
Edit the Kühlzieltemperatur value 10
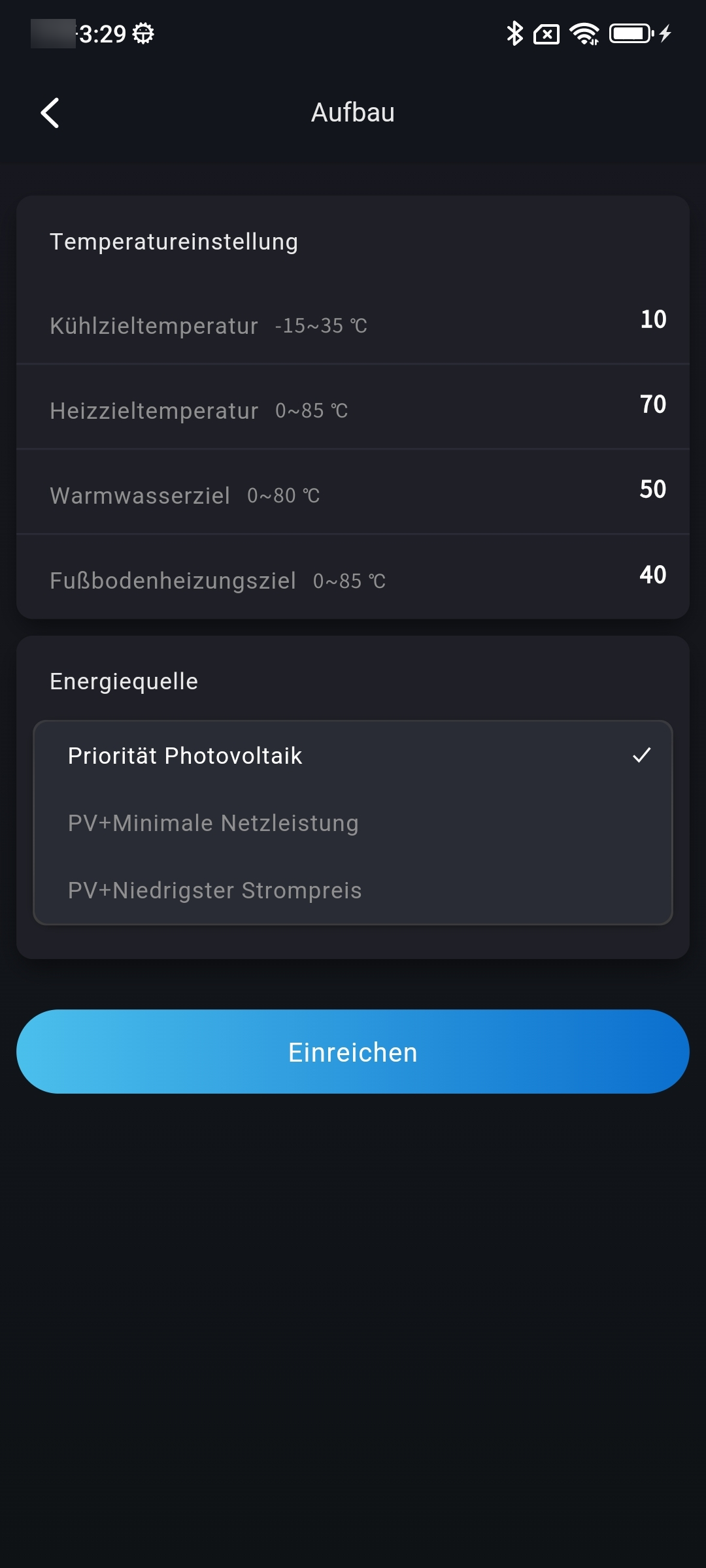[x=653, y=319]
